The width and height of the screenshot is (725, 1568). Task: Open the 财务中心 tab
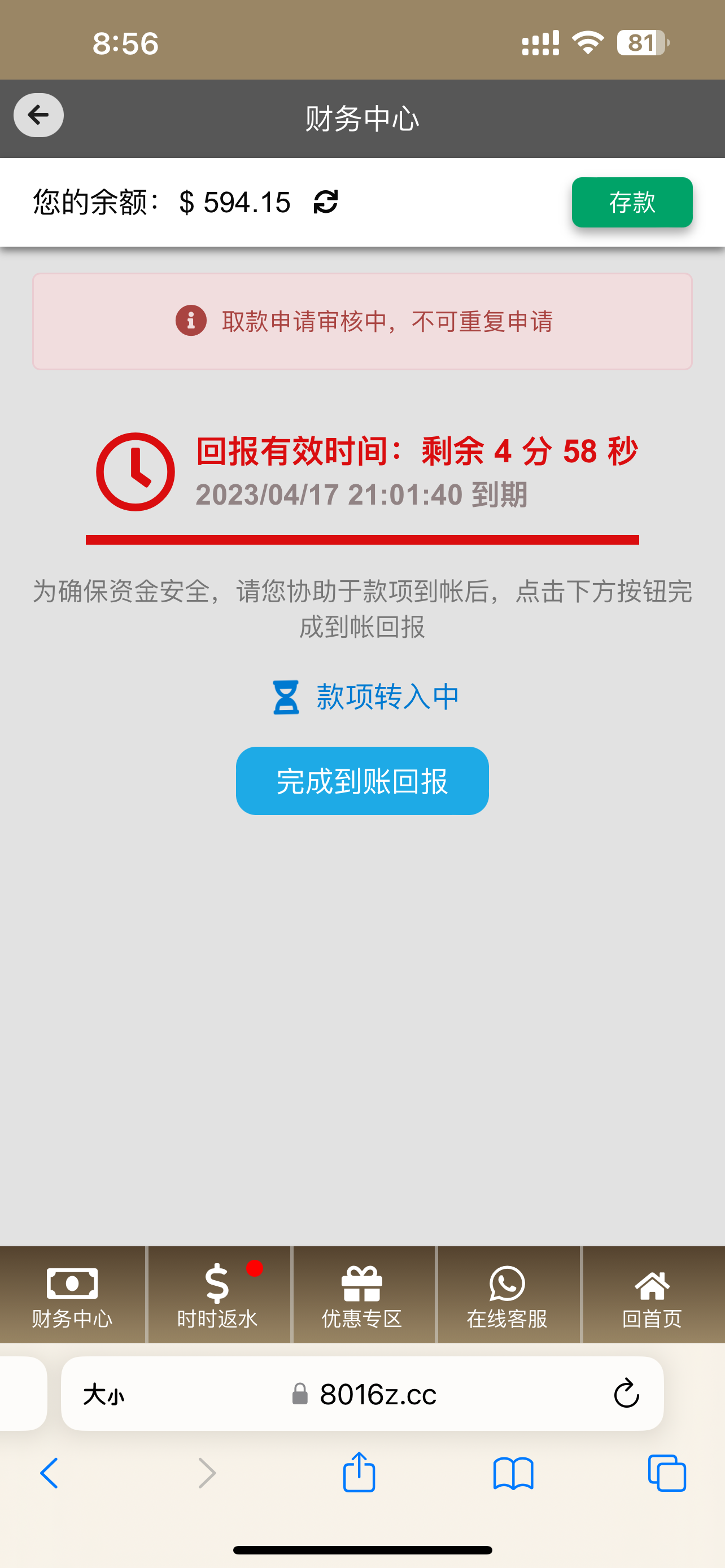tap(72, 1295)
